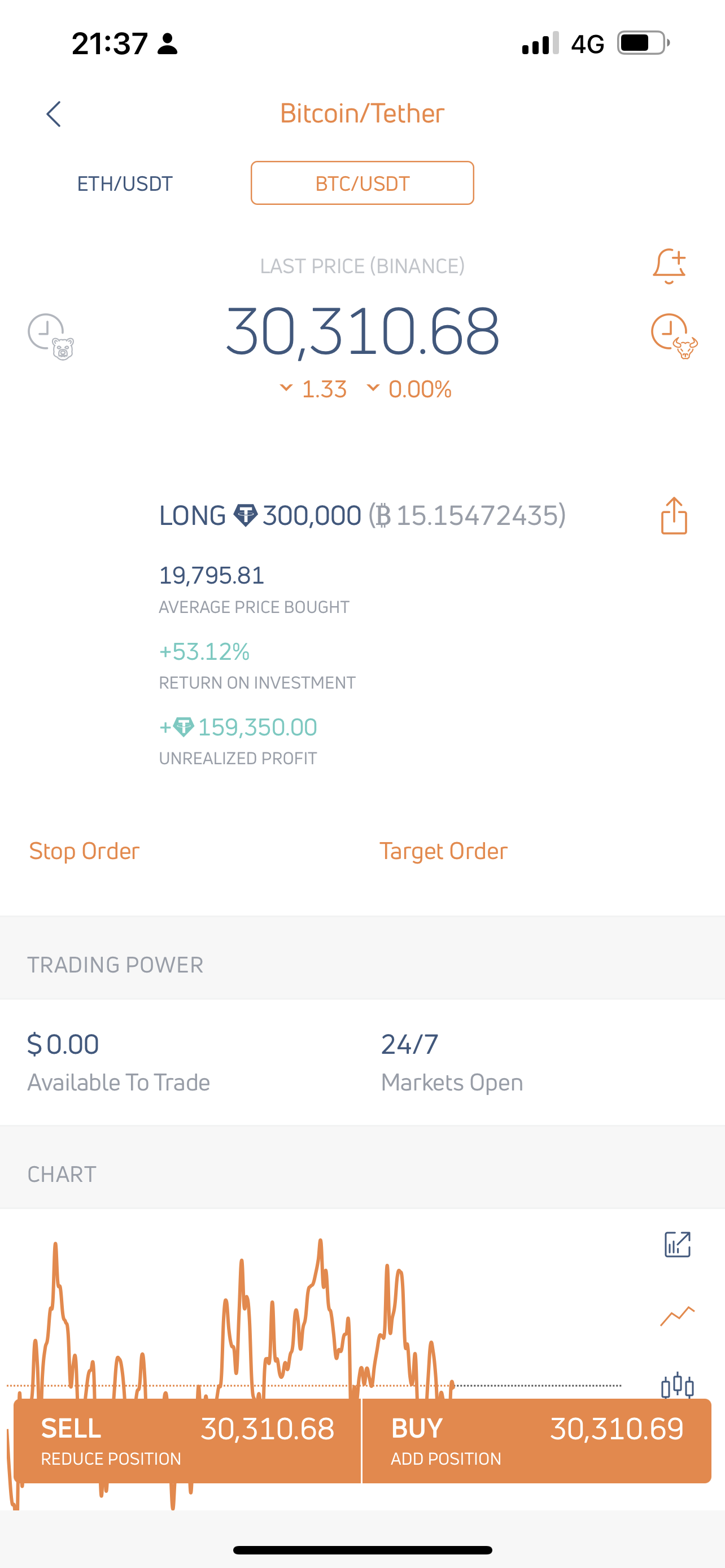
Task: Set a Target Order
Action: (x=443, y=851)
